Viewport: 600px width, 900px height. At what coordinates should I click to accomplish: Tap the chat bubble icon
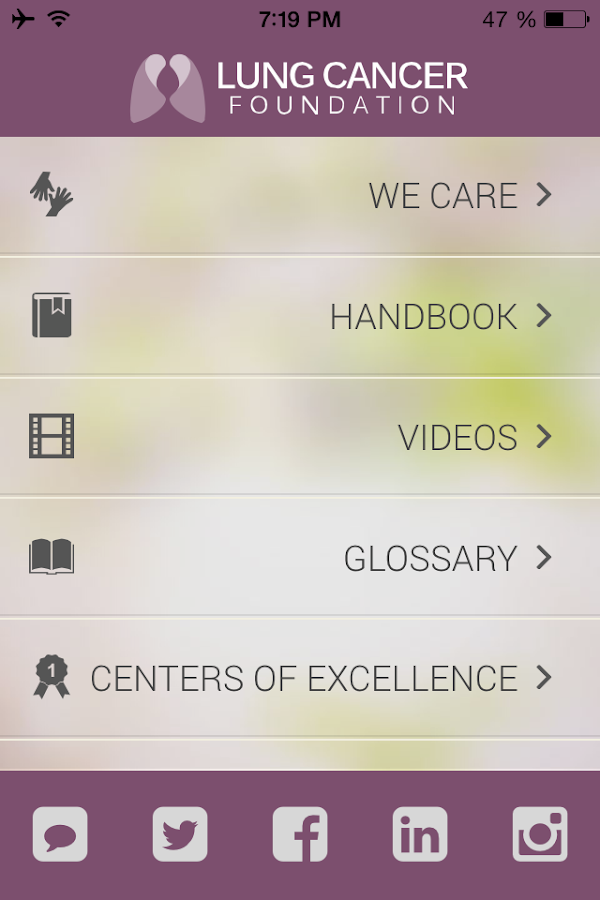click(x=60, y=834)
